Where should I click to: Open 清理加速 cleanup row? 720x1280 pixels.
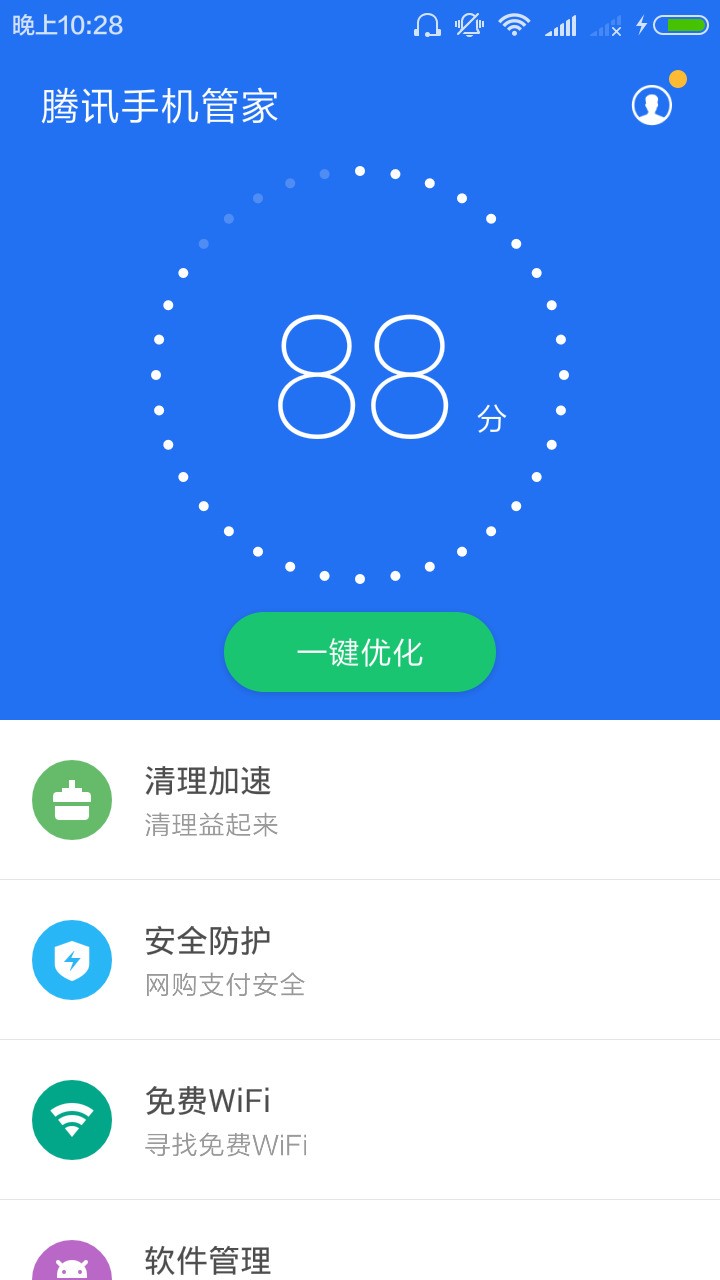360,800
